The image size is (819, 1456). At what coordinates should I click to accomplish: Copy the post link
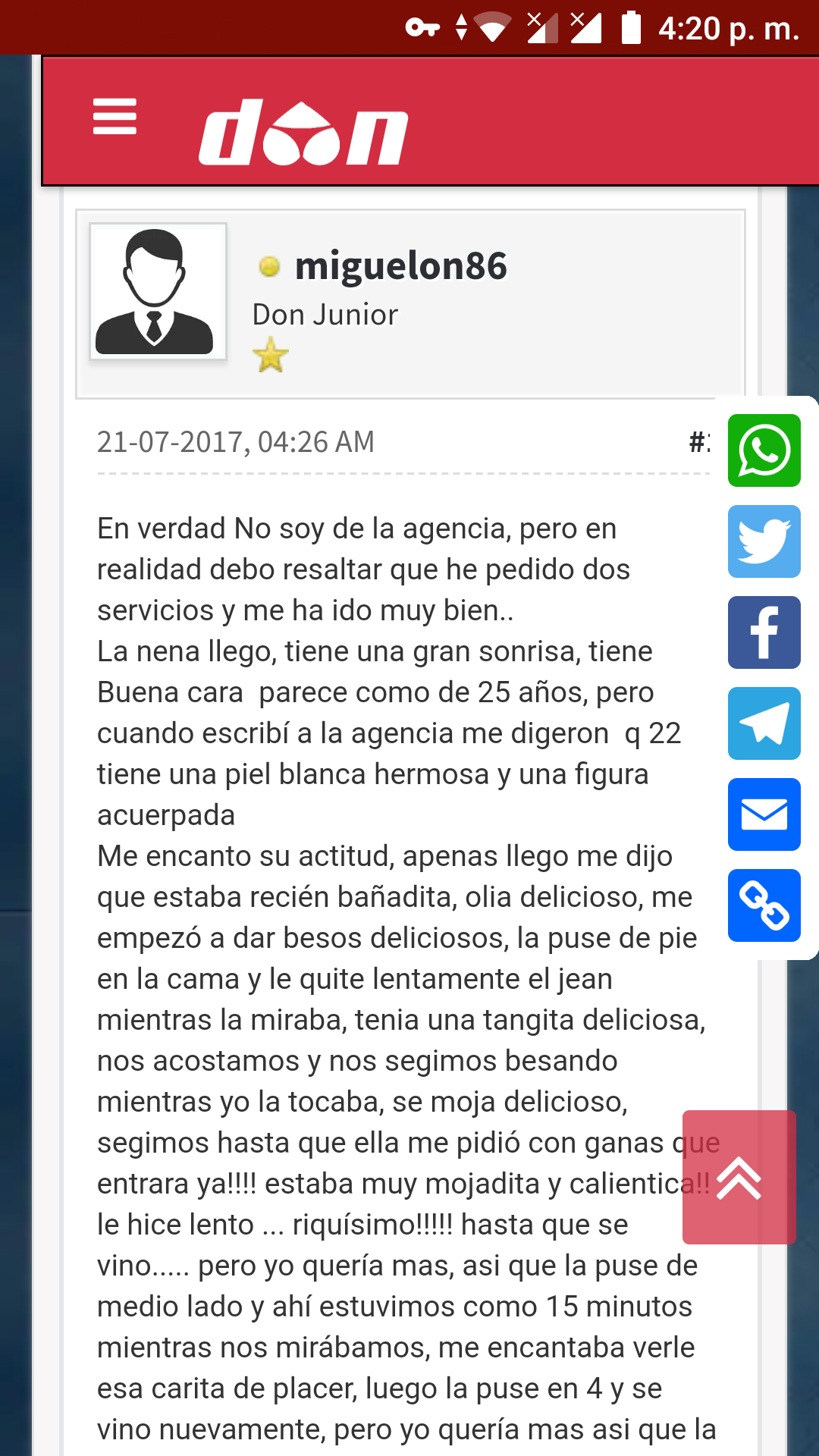tap(764, 905)
